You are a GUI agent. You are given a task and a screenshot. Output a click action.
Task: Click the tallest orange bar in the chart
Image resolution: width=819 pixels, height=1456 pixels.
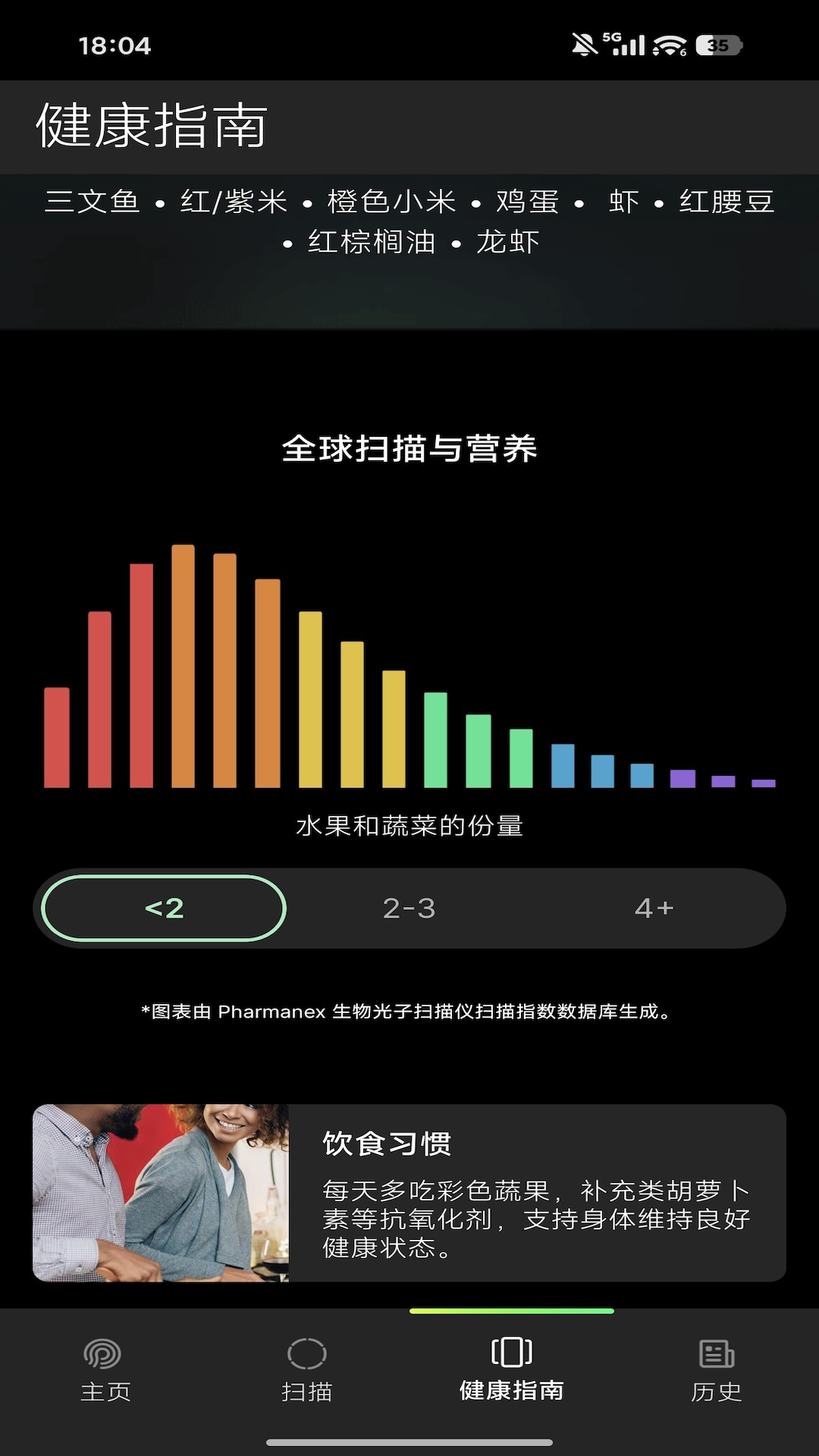click(184, 666)
